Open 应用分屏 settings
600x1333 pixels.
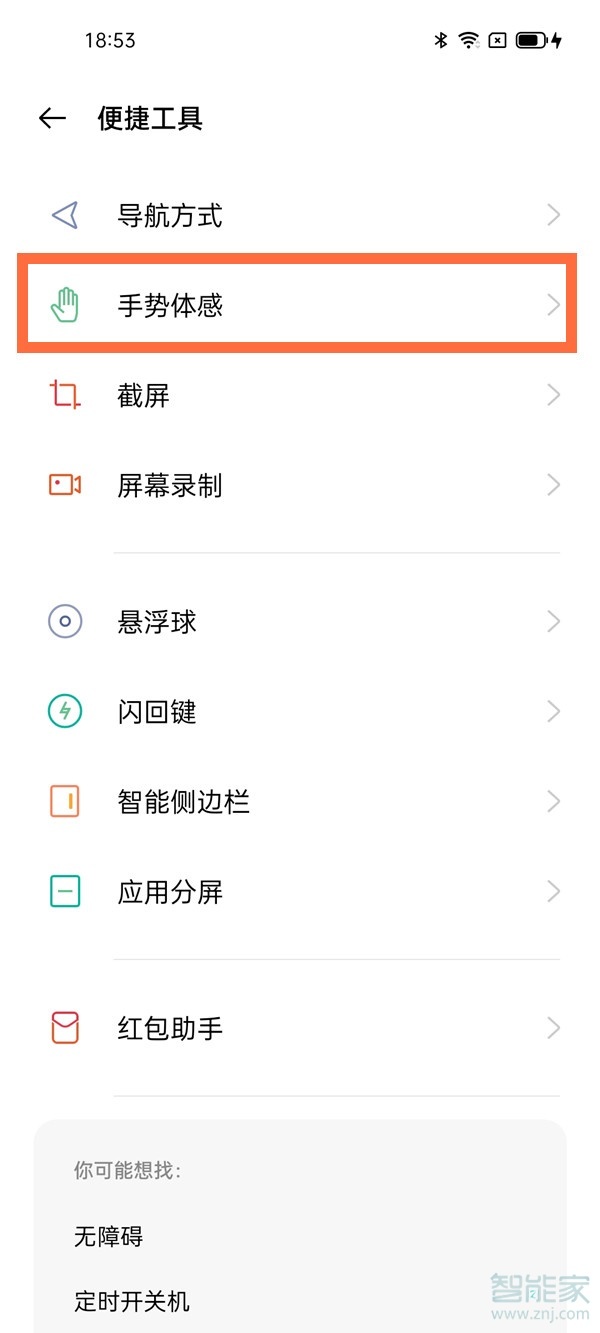[x=300, y=891]
